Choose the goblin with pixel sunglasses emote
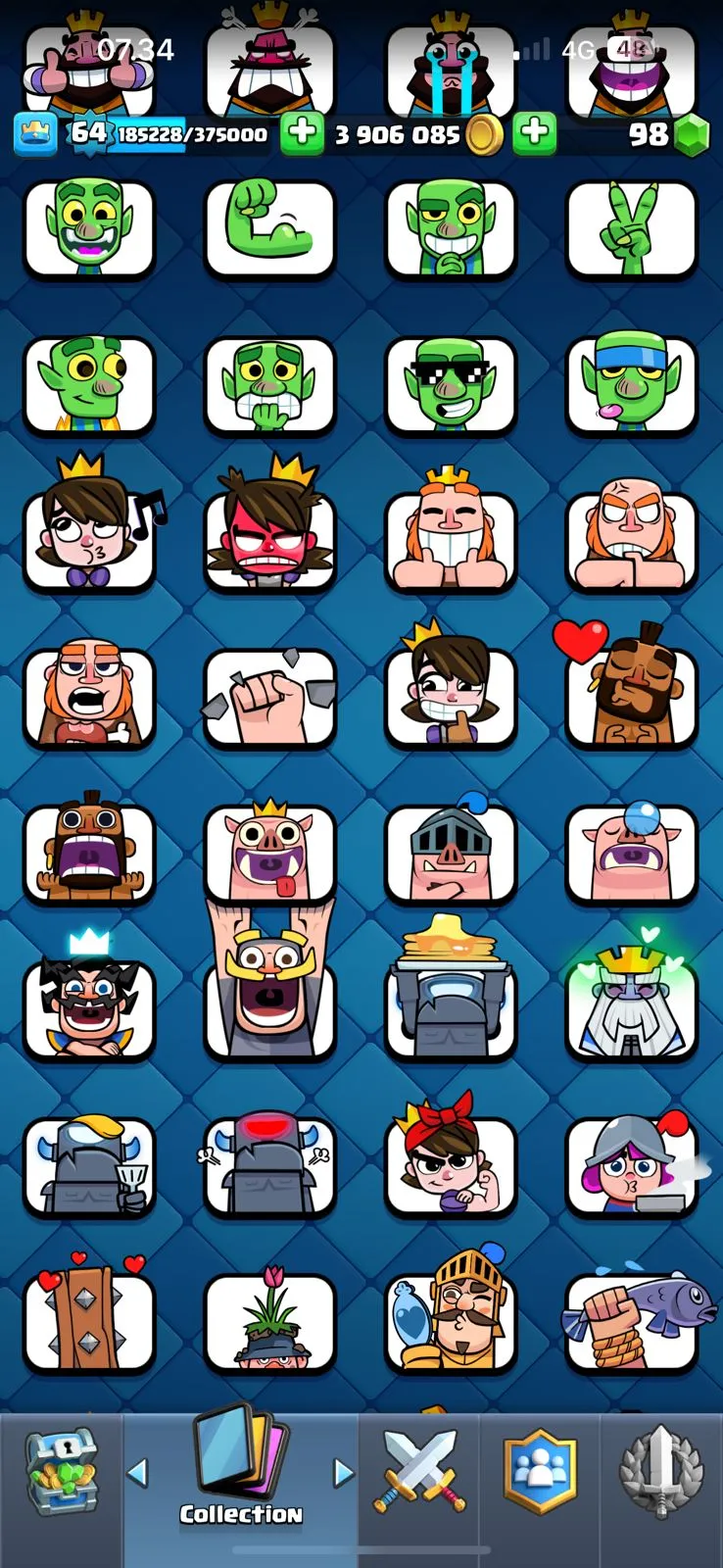 [x=451, y=384]
